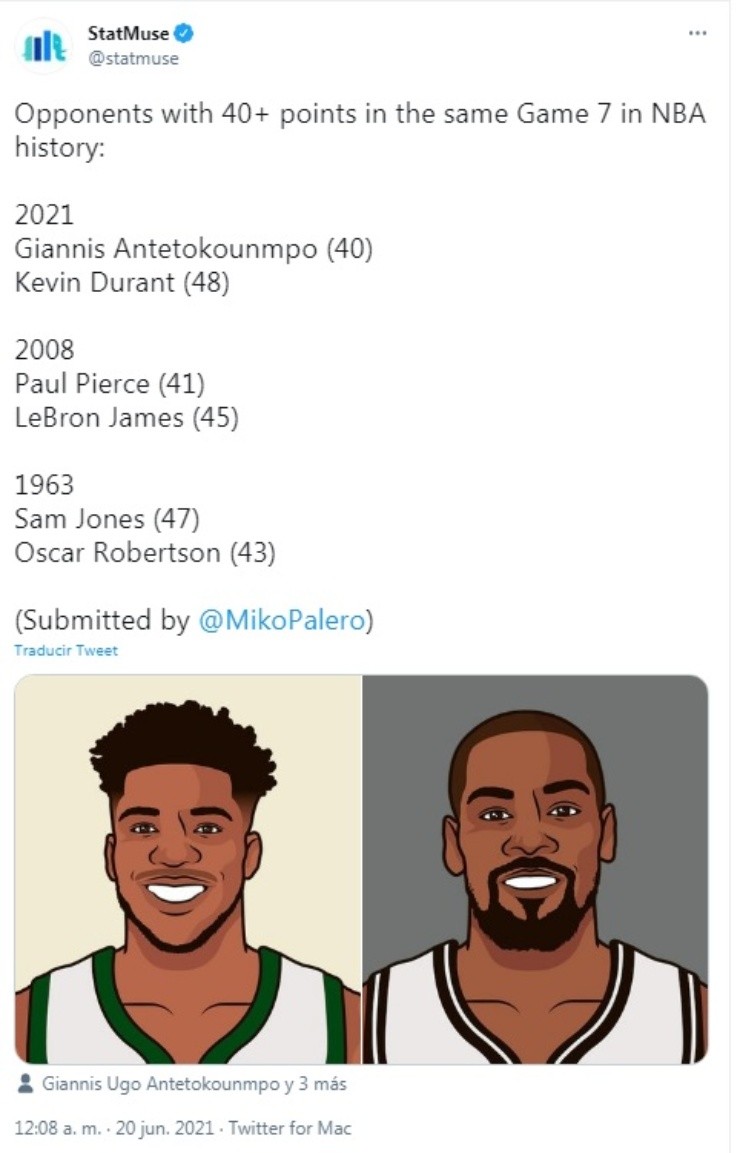Tap Traducir Tweet to translate
The height and width of the screenshot is (1153, 740).
[x=66, y=650]
